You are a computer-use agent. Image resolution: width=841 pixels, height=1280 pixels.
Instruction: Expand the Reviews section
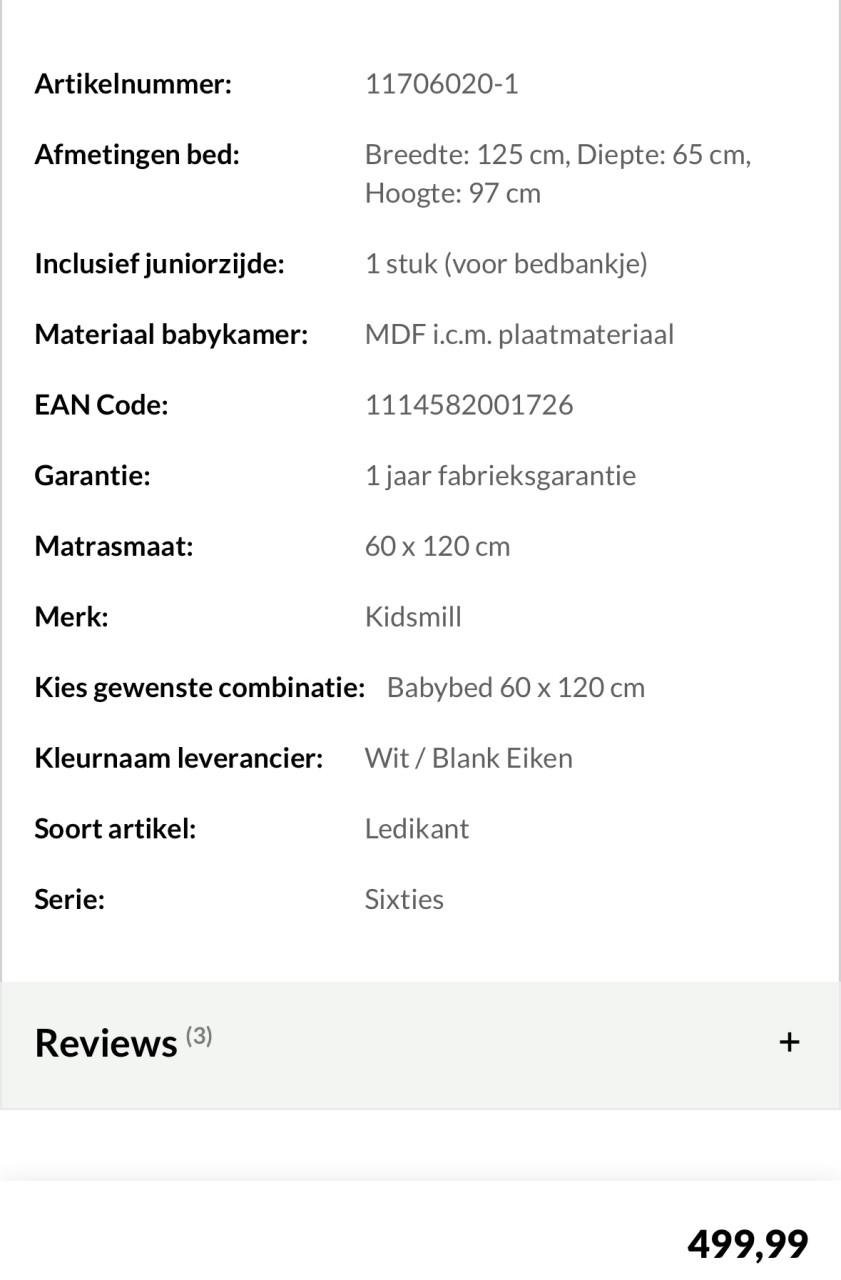pyautogui.click(x=789, y=1042)
